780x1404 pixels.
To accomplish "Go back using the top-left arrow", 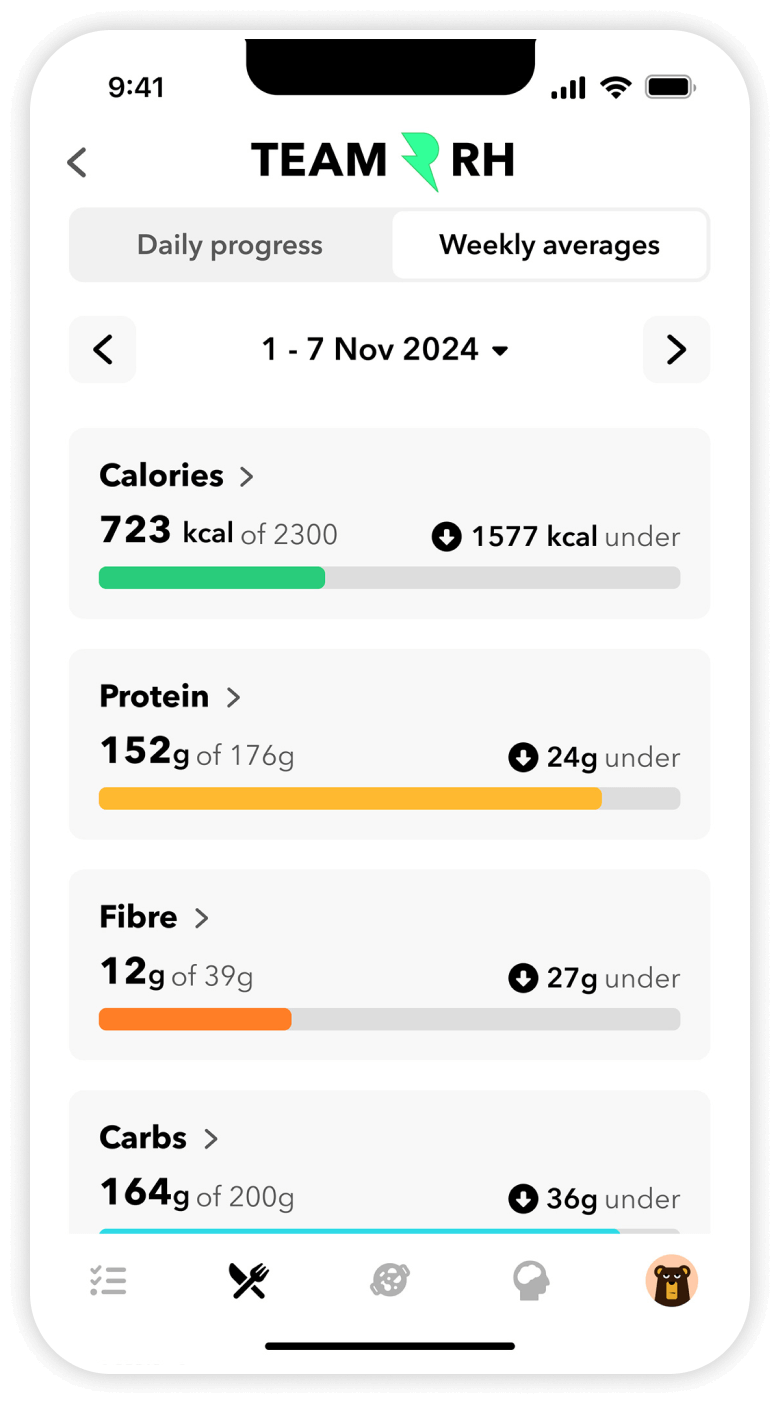I will (x=78, y=162).
